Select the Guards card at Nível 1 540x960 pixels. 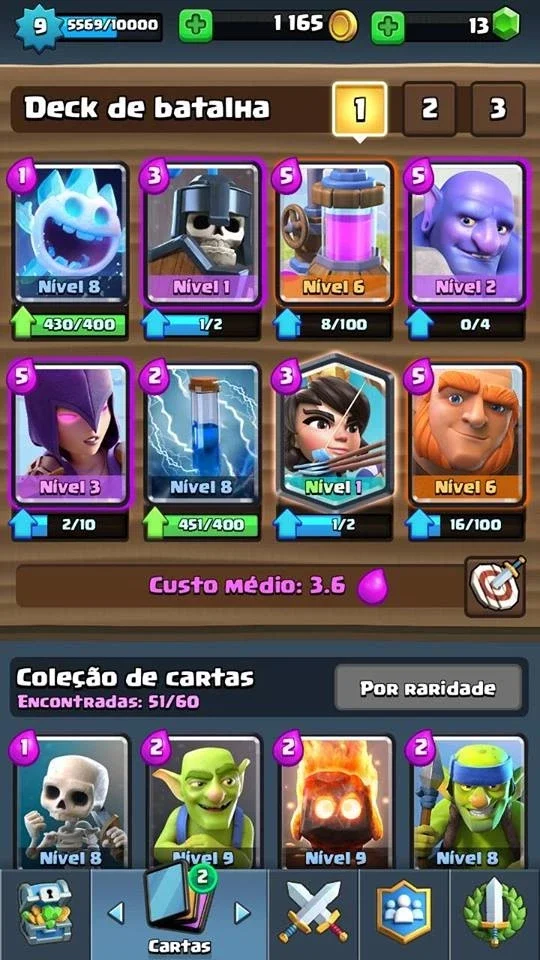201,233
